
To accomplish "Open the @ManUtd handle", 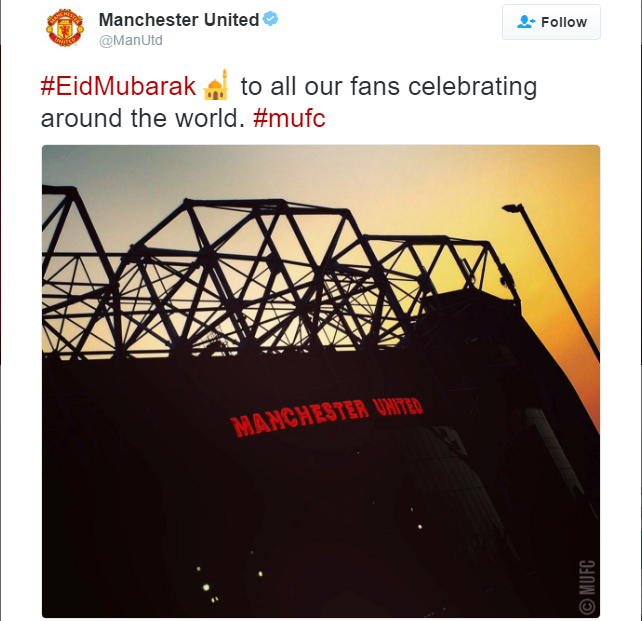I will pyautogui.click(x=129, y=41).
